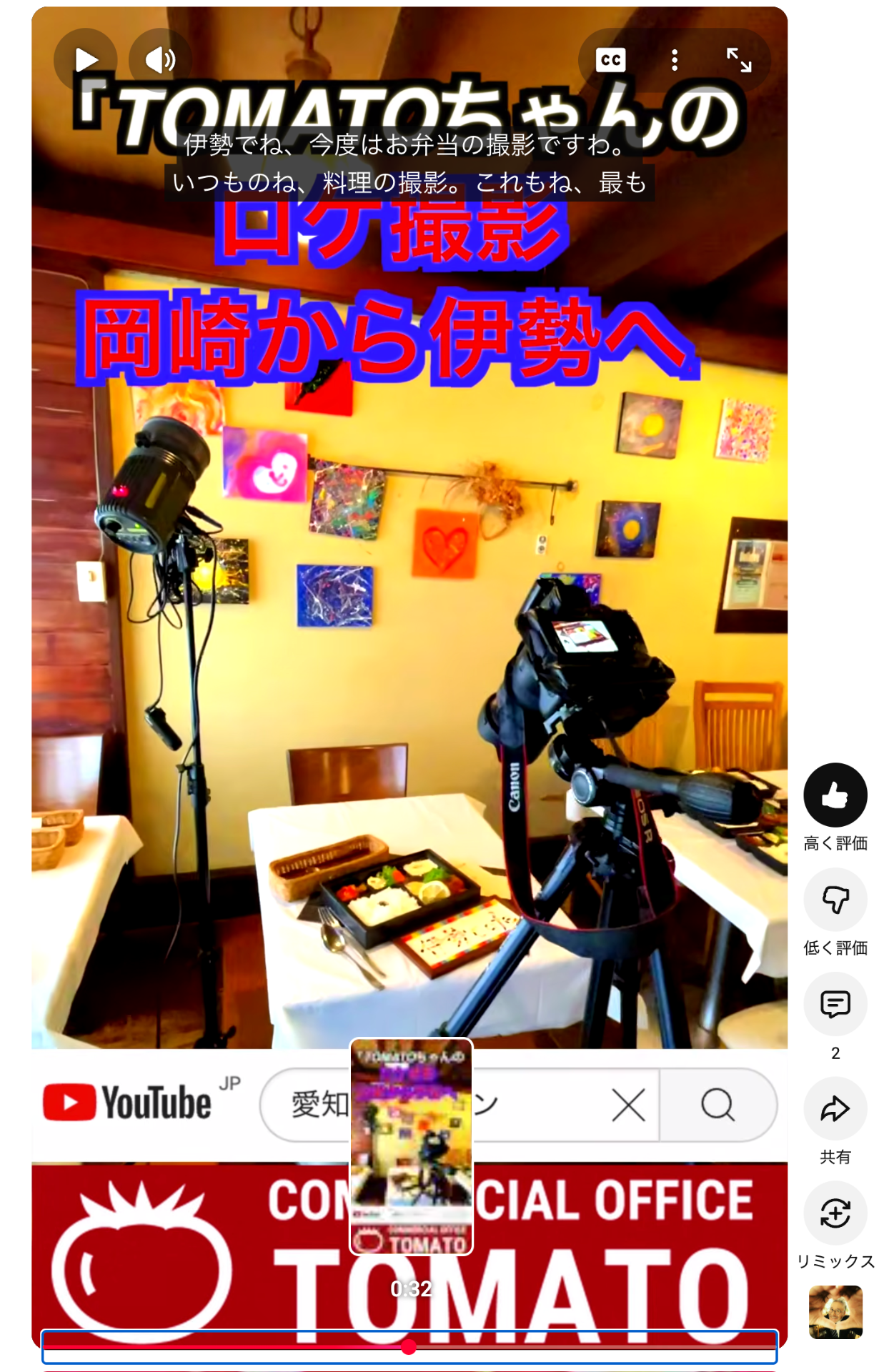Remix this Short (リミックス)
This screenshot has width=889, height=1372.
coord(835,1213)
